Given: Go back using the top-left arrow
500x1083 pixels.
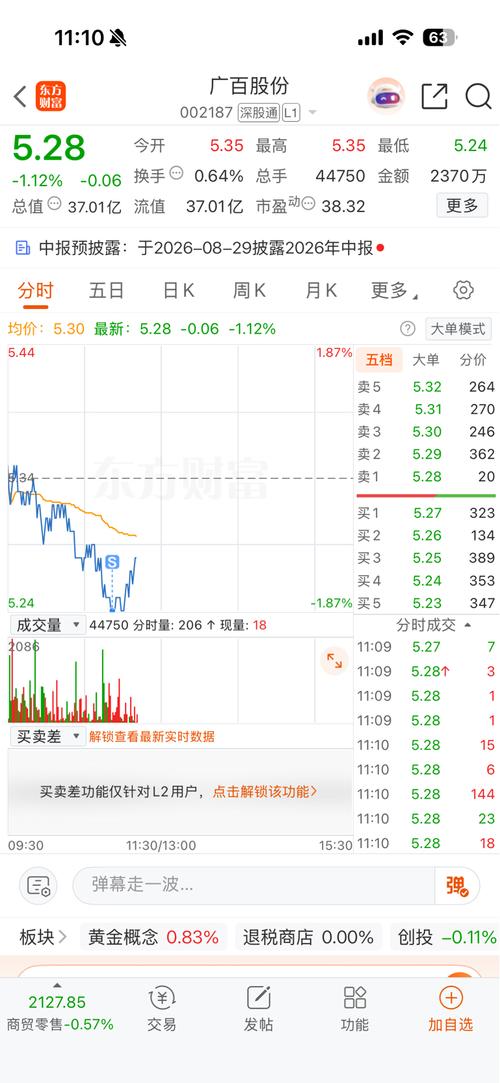Looking at the screenshot, I should point(20,97).
